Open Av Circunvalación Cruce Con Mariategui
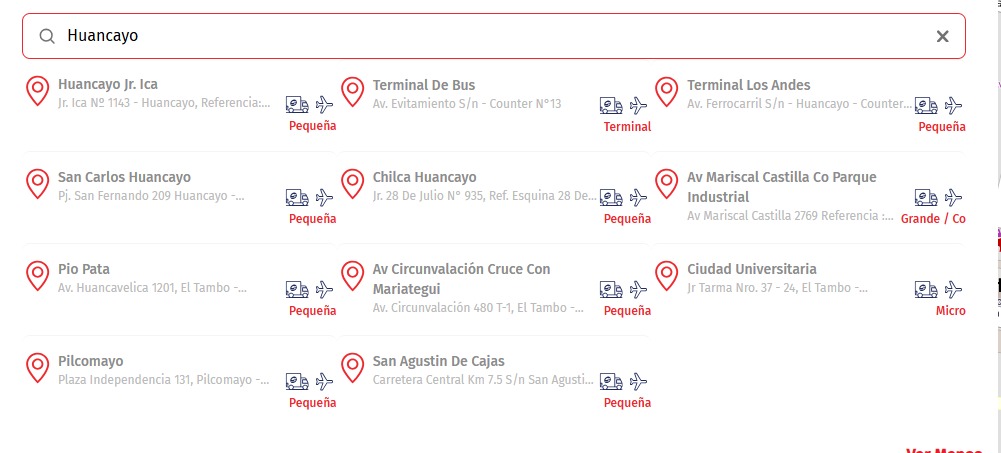 (x=461, y=278)
